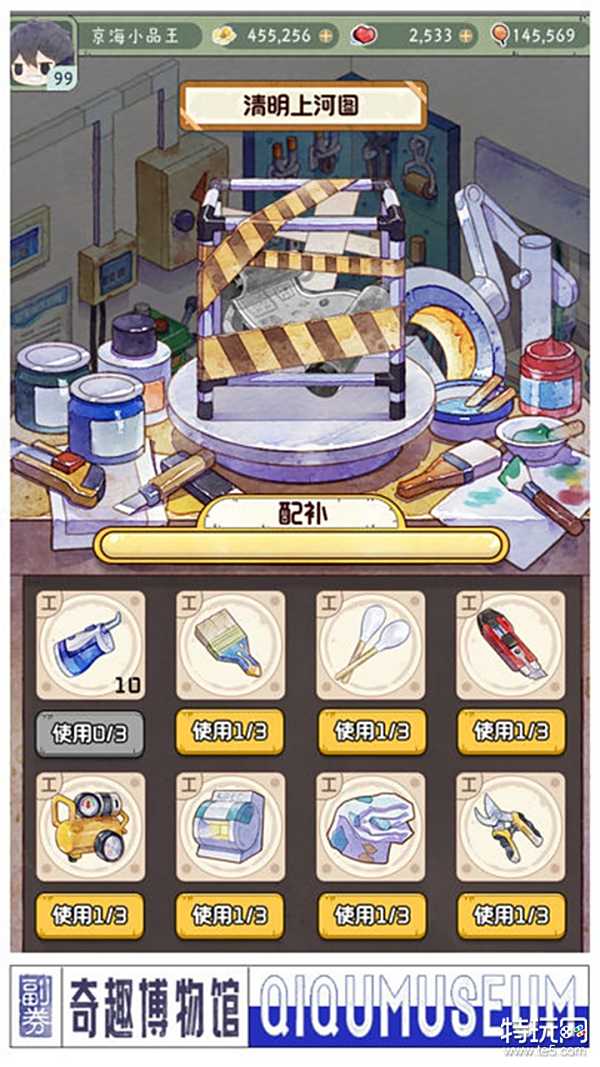Use the pruning shears via 使用1/3
Image resolution: width=600 pixels, height=1067 pixels.
coord(511,915)
